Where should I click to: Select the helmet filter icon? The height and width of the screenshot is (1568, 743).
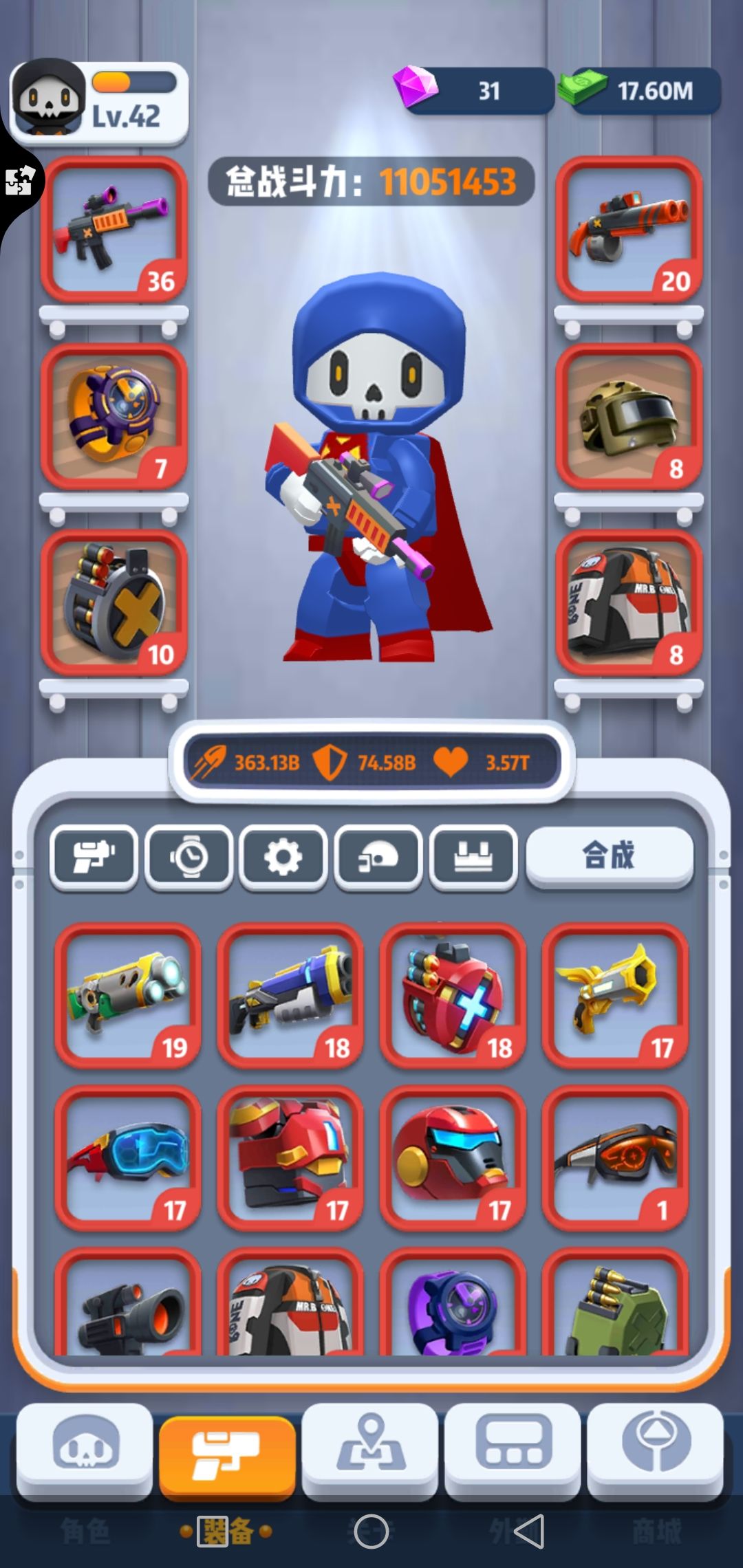[x=378, y=857]
